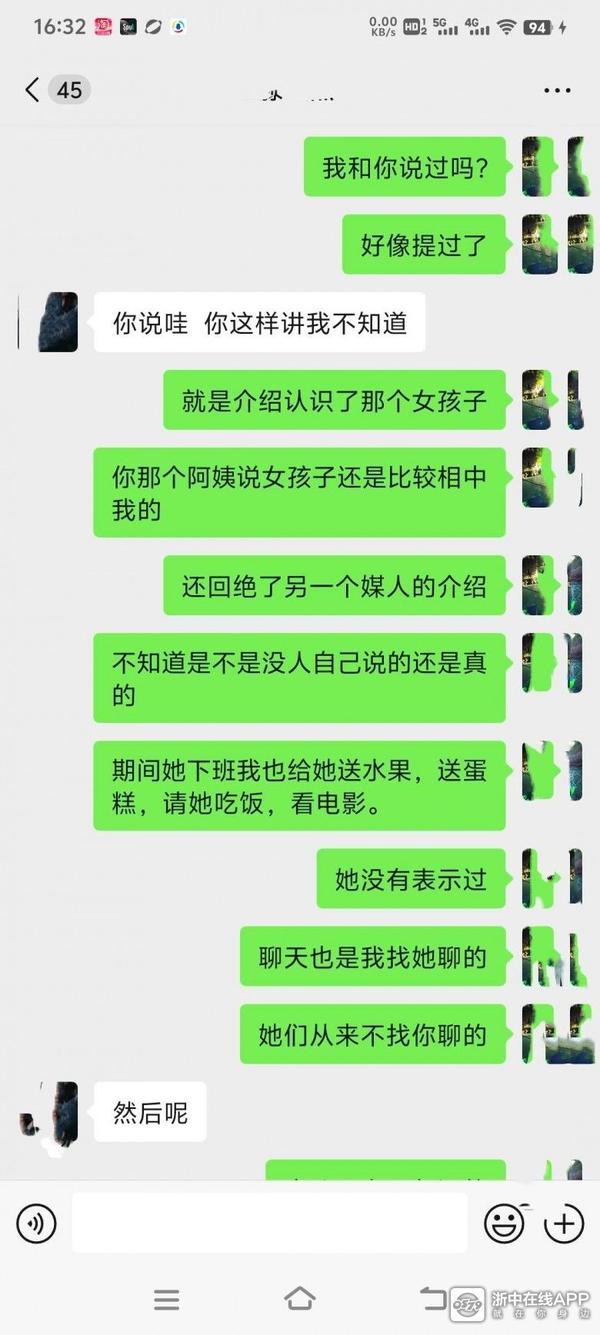Open the recent apps menu button
The image size is (600, 1335).
(x=166, y=1299)
